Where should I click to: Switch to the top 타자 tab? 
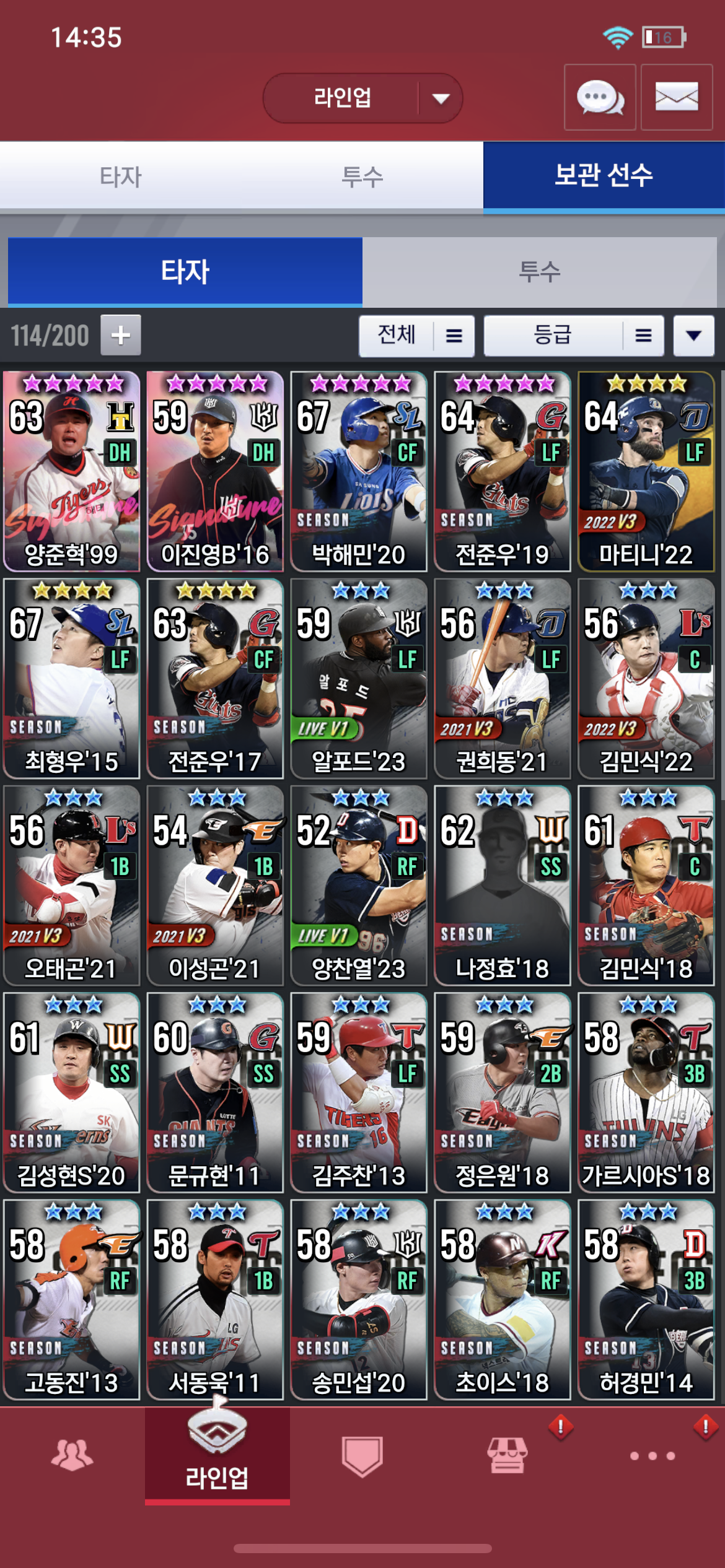coord(121,176)
